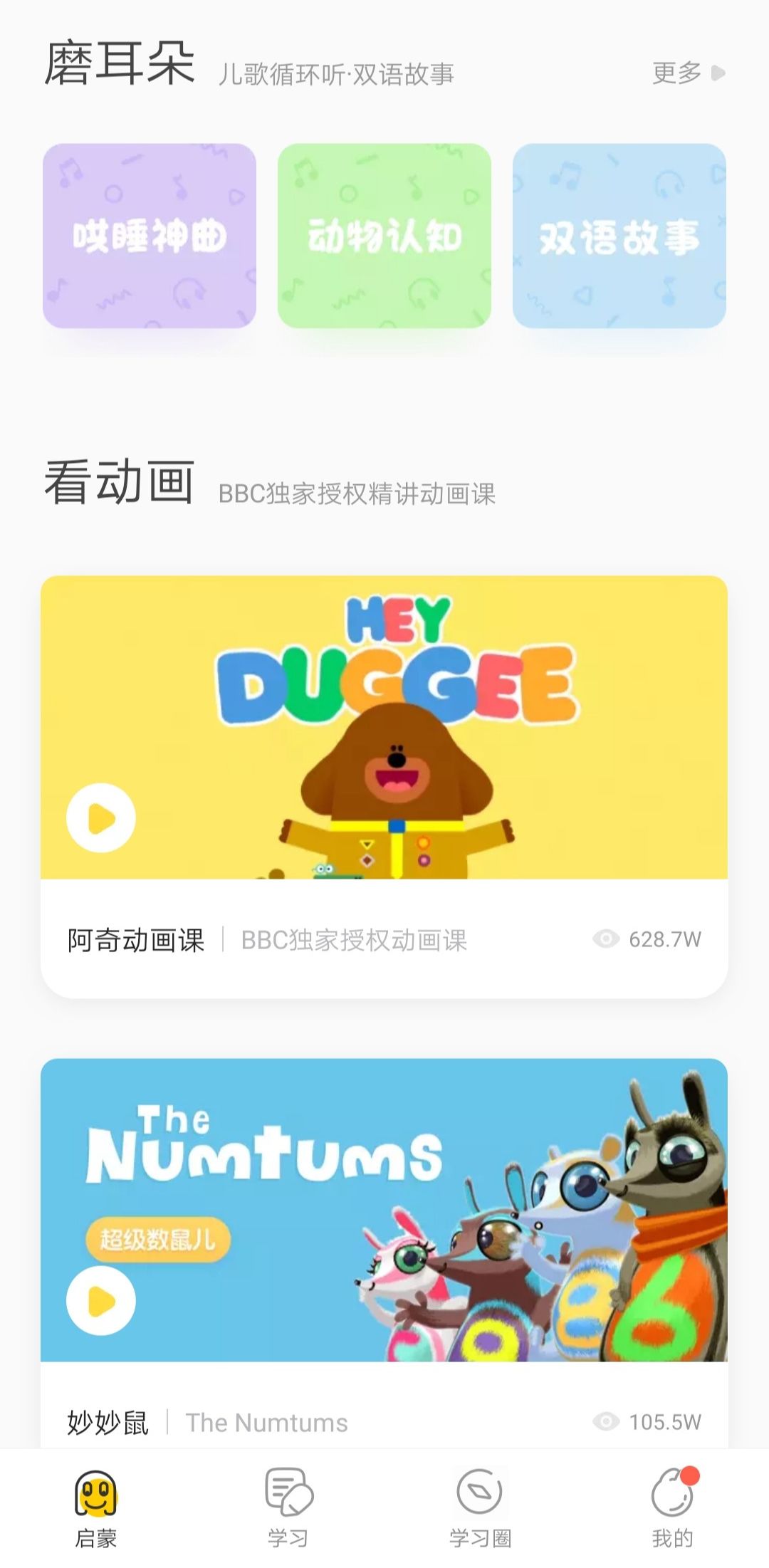Viewport: 769px width, 1568px height.
Task: Tap the Hey Duggee video thumbnail
Action: (x=384, y=726)
